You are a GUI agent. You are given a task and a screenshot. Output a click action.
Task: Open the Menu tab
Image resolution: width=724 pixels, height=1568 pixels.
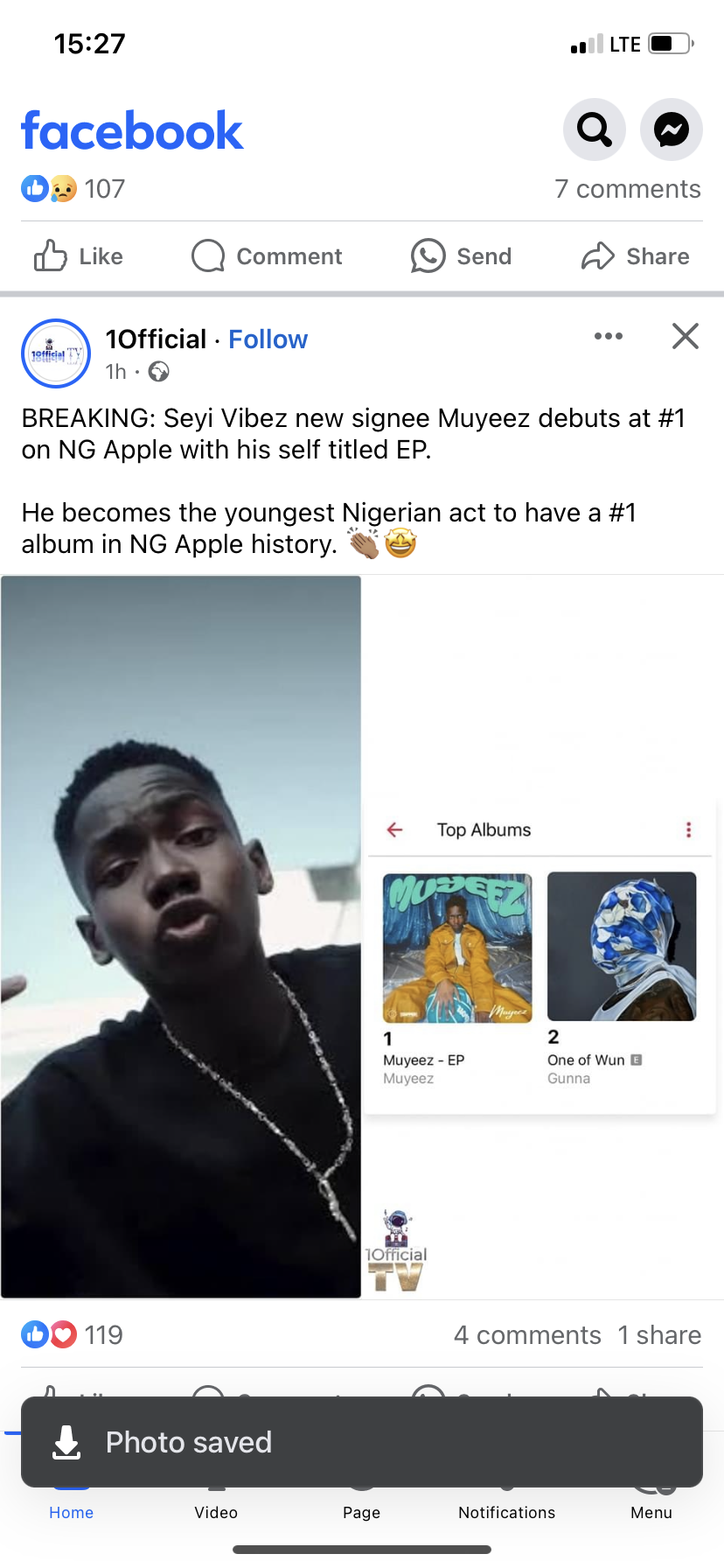point(651,1512)
